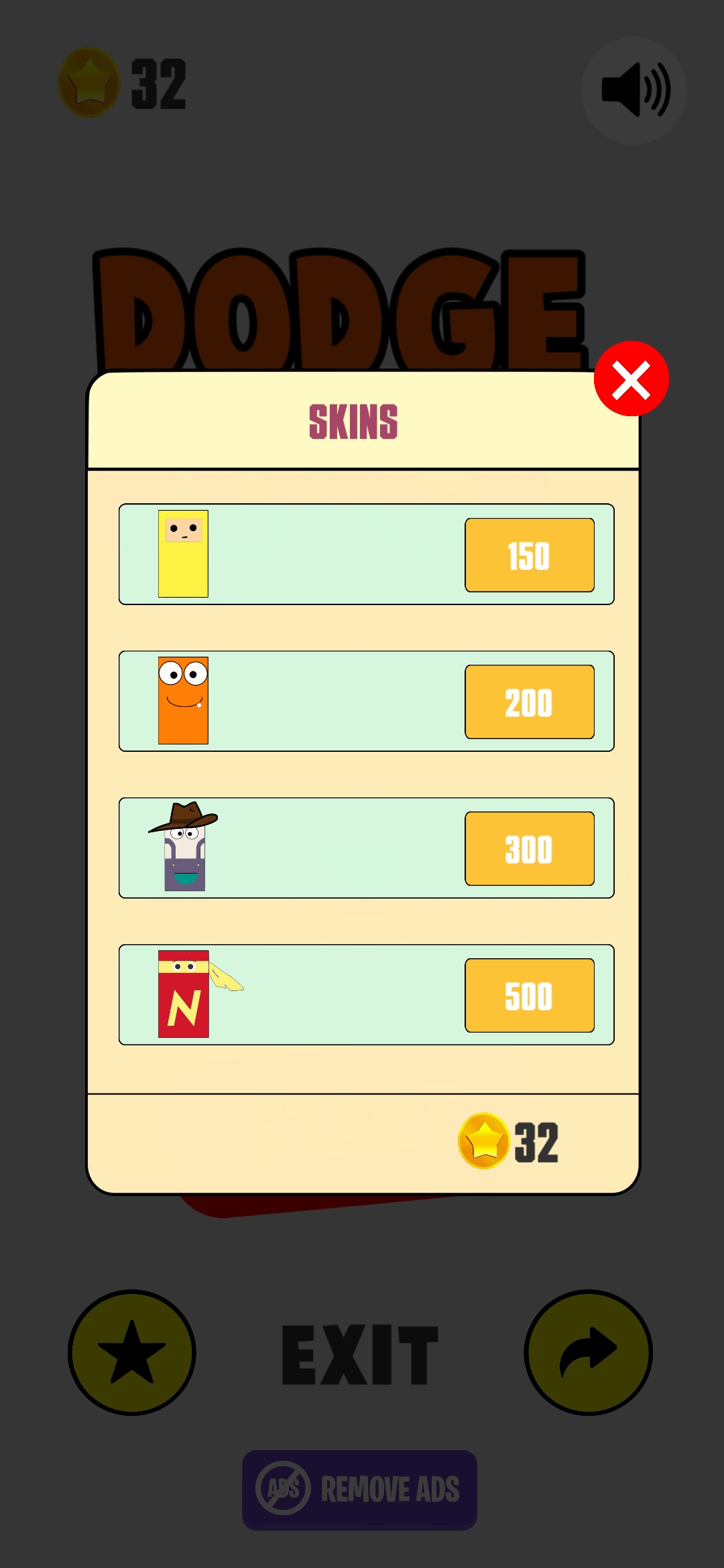Viewport: 724px width, 1568px height.
Task: Buy the yellow skin for 150
Action: [x=530, y=555]
